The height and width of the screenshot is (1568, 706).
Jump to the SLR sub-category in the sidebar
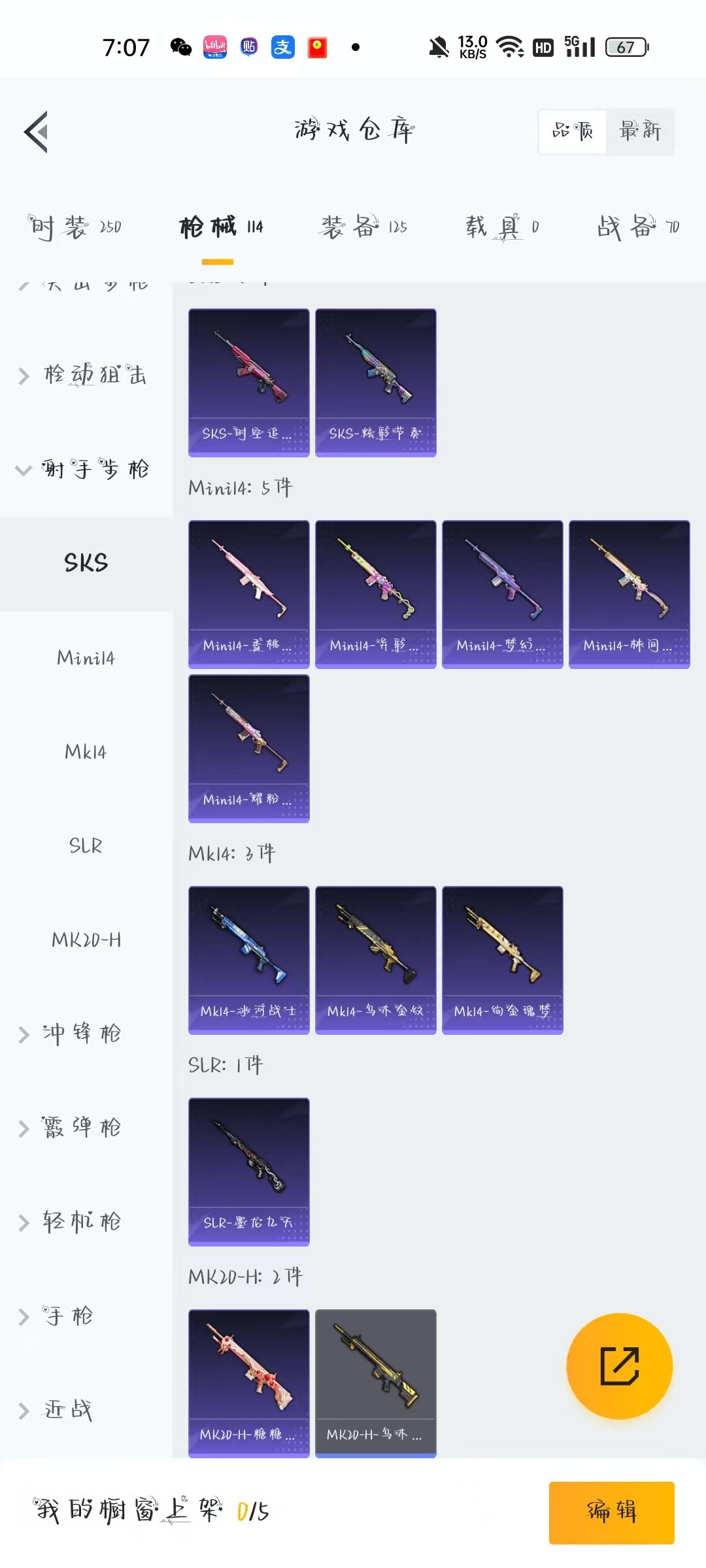pos(86,846)
